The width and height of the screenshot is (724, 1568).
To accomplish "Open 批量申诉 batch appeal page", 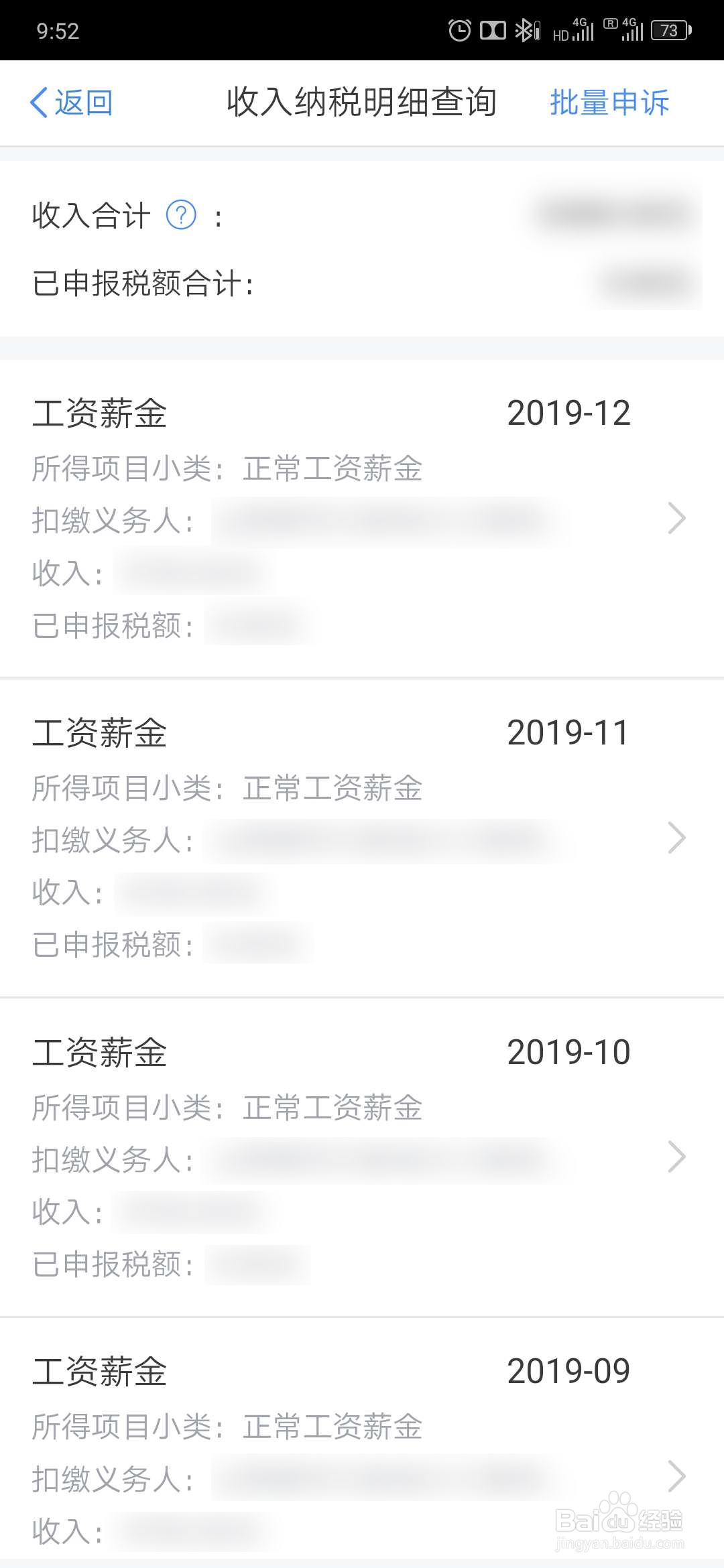I will 609,102.
